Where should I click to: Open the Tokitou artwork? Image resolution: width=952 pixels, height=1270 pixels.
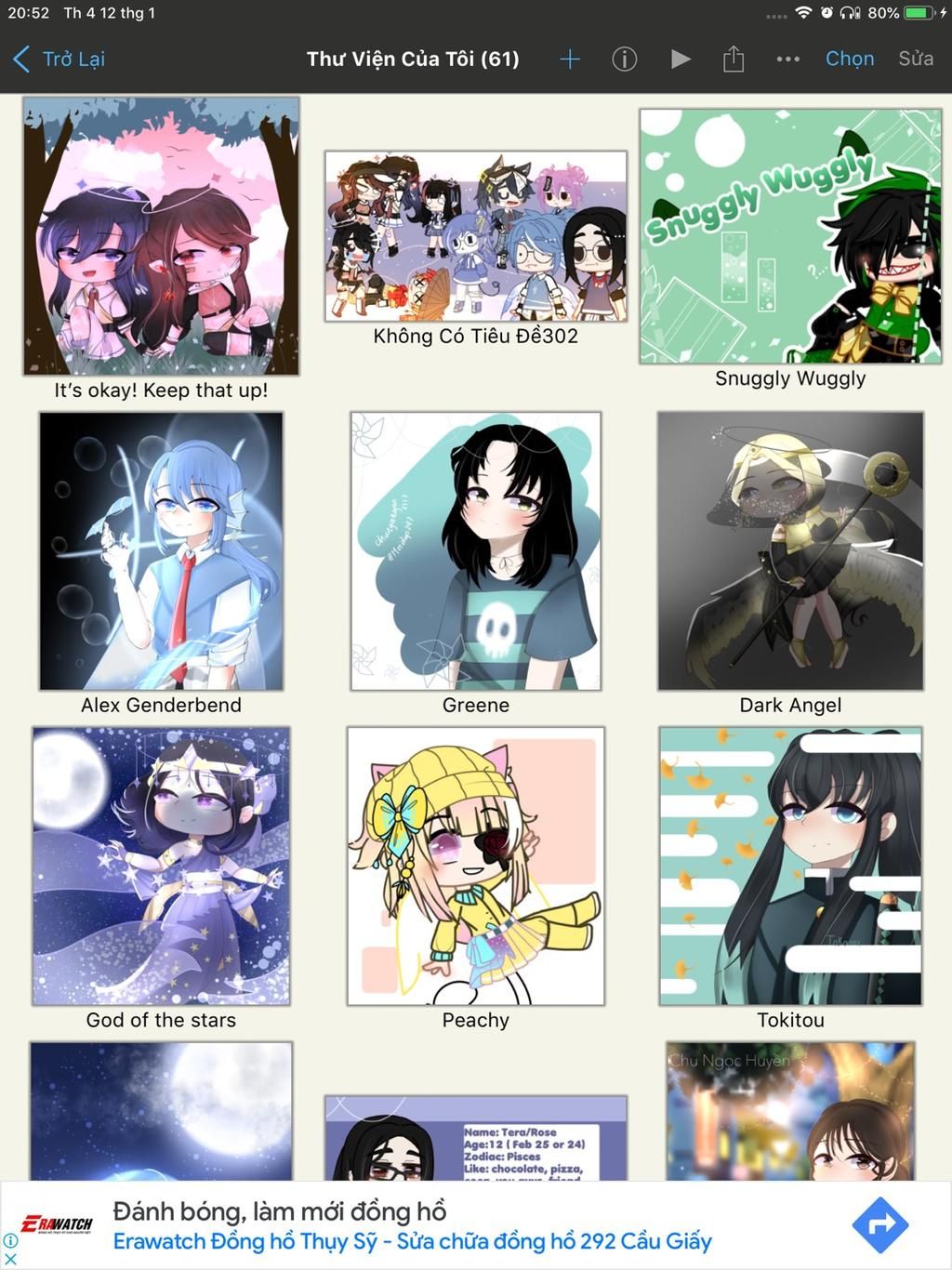[x=790, y=866]
